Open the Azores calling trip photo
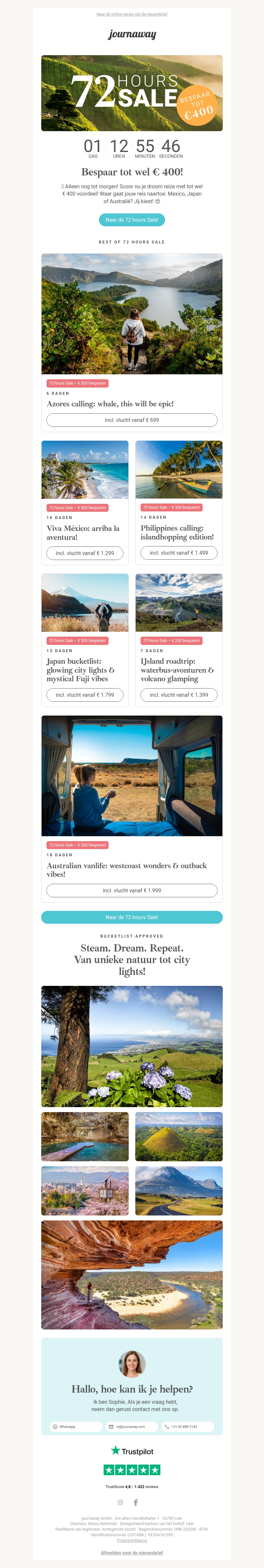Screen dimensions: 264x1568 pyautogui.click(x=131, y=314)
